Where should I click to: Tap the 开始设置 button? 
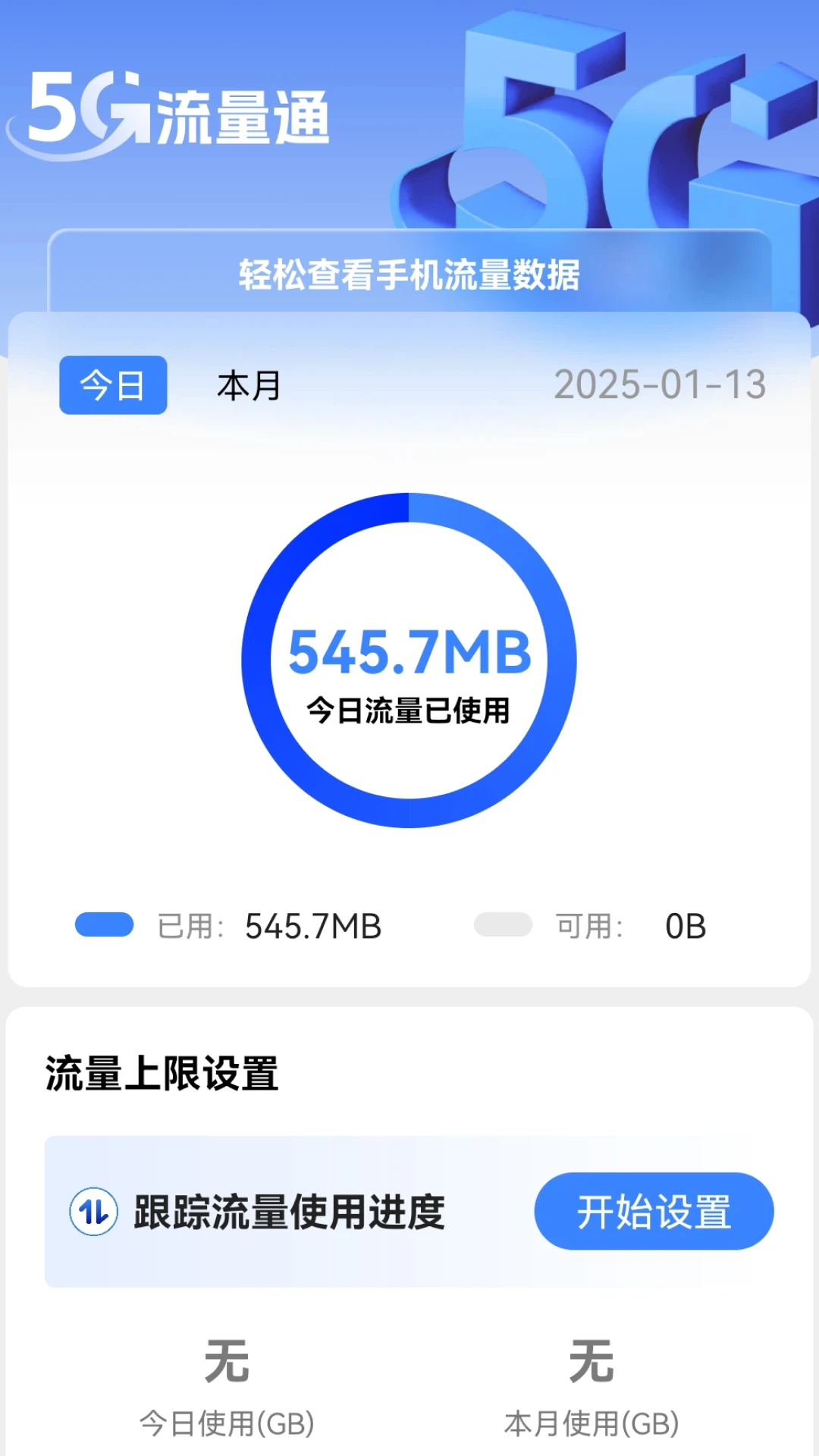[x=654, y=1211]
